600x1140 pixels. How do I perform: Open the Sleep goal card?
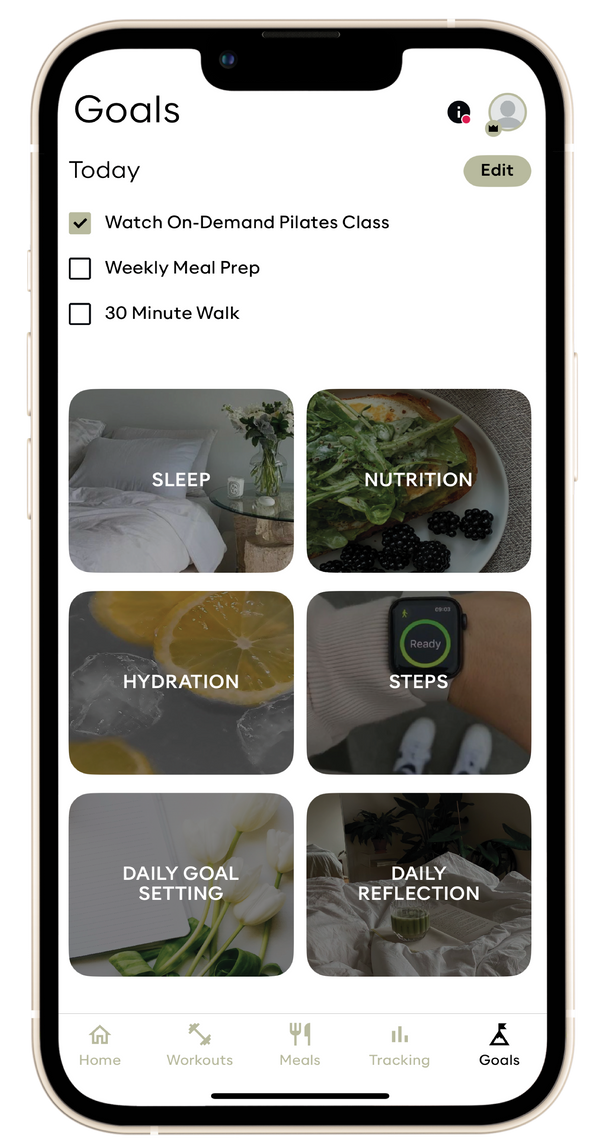point(181,480)
